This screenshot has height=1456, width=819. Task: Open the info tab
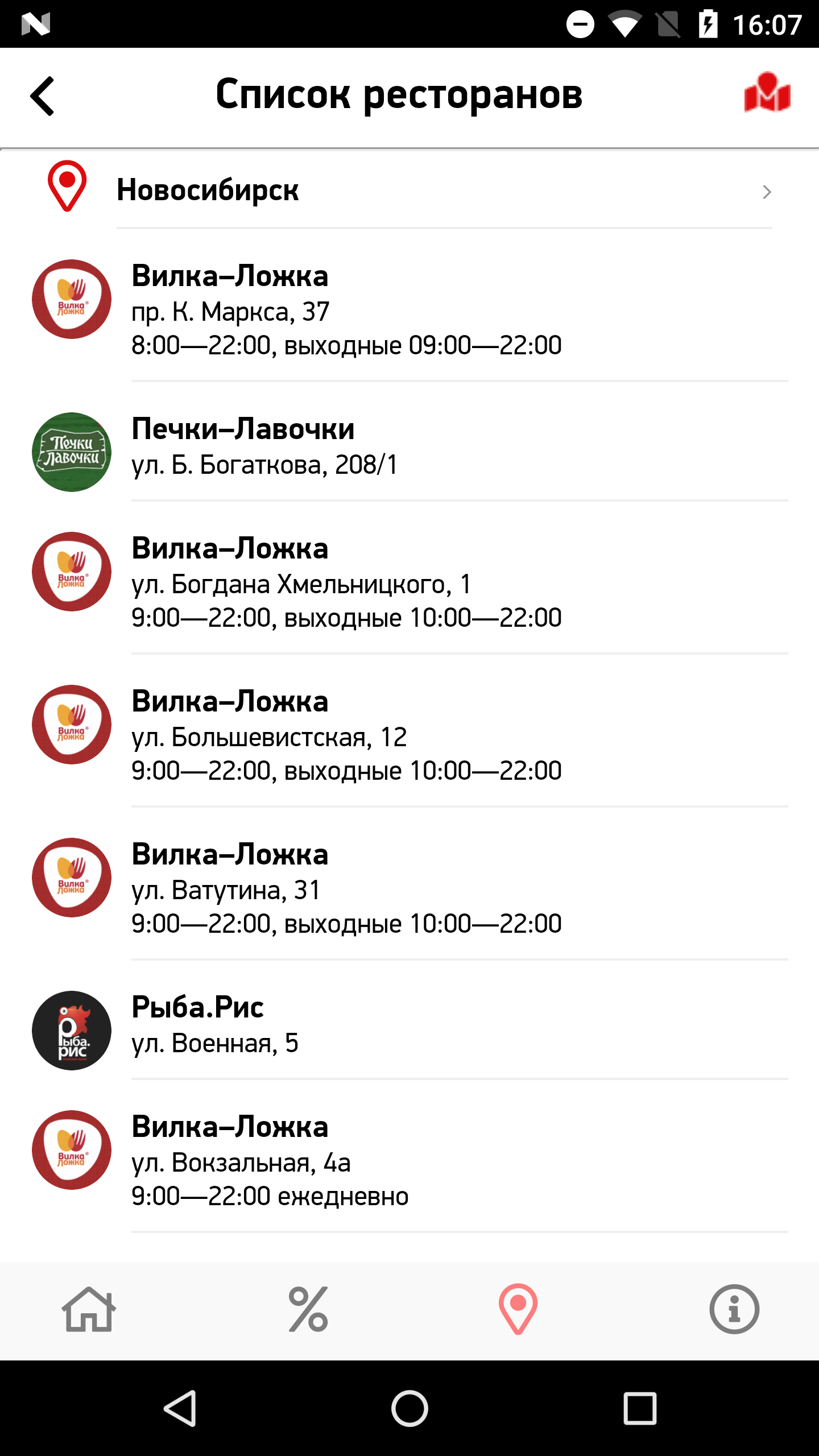734,1309
